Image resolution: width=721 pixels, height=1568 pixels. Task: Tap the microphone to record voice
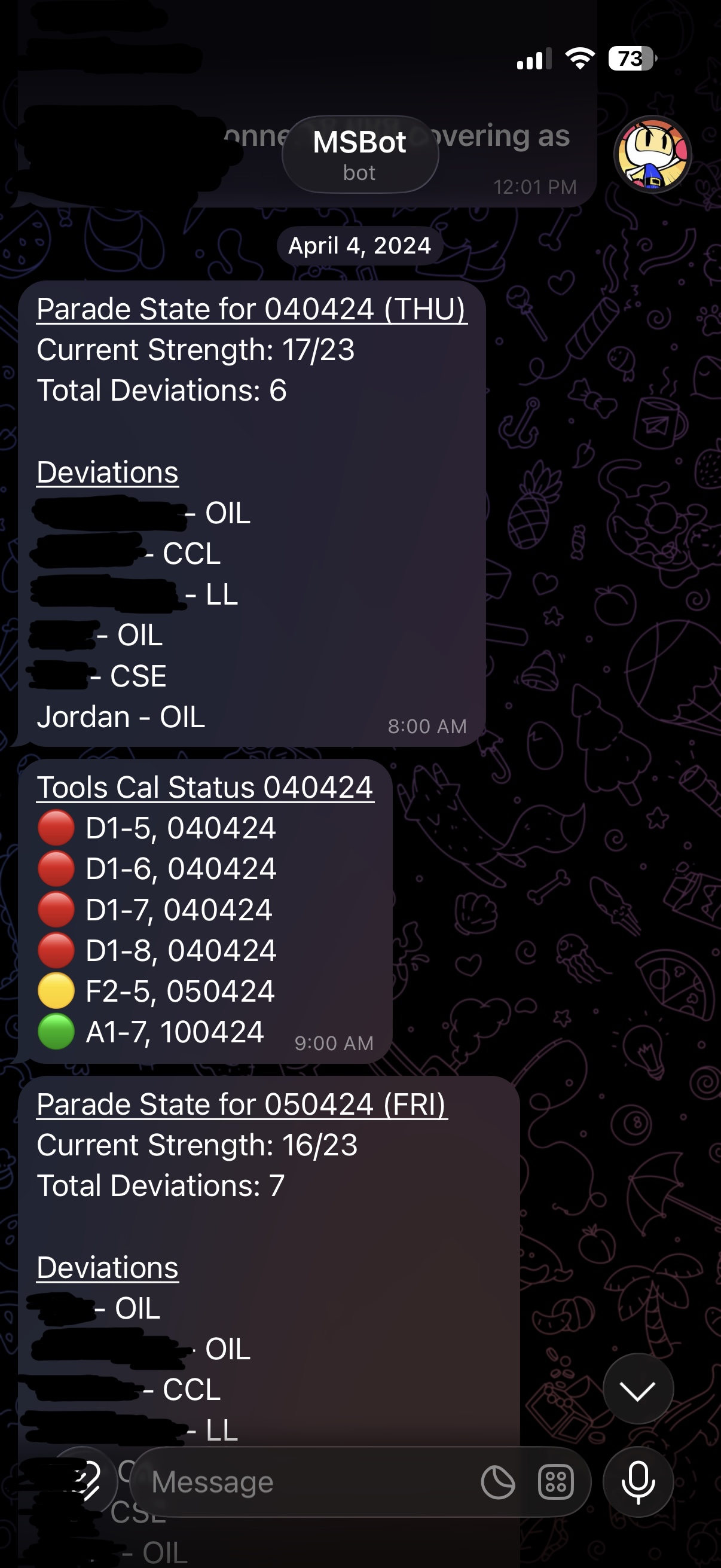(x=638, y=1482)
